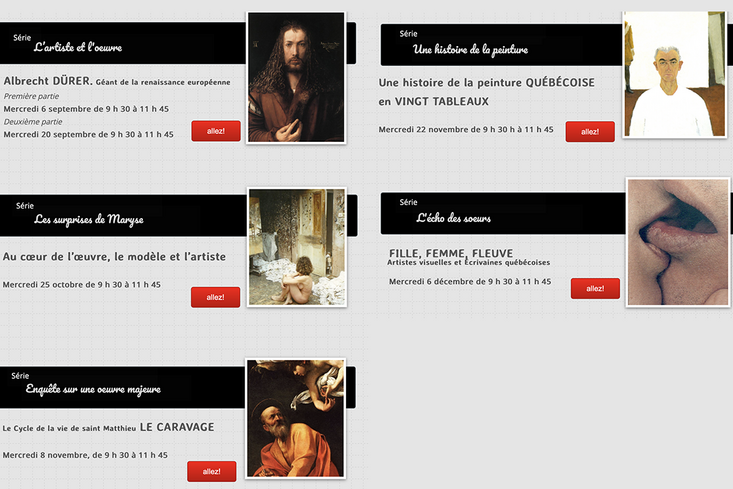Tap 'allez!' for Fille, Femme, Fleuve
The width and height of the screenshot is (733, 489).
595,289
